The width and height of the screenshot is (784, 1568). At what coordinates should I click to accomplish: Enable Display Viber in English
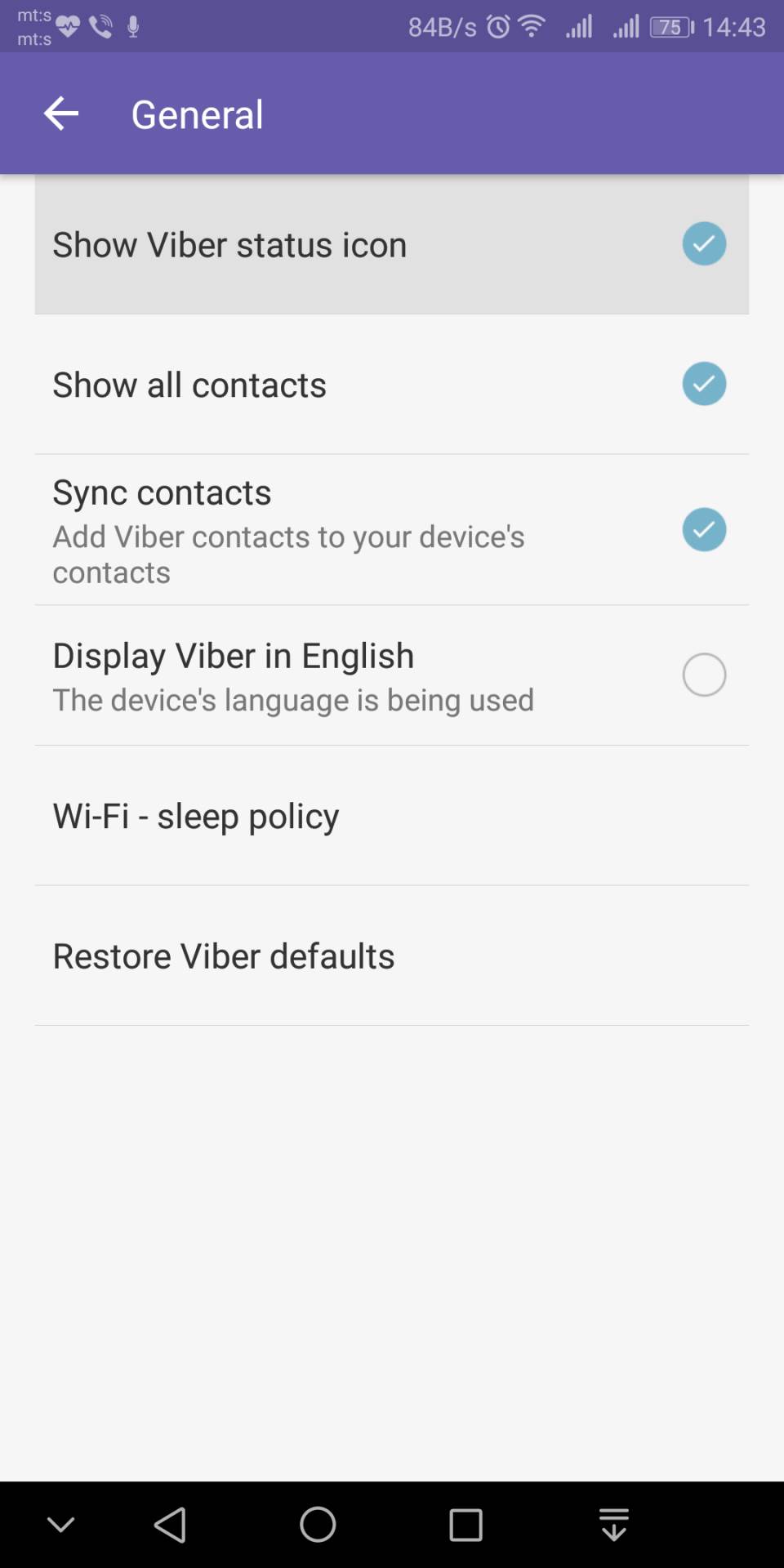[x=703, y=675]
